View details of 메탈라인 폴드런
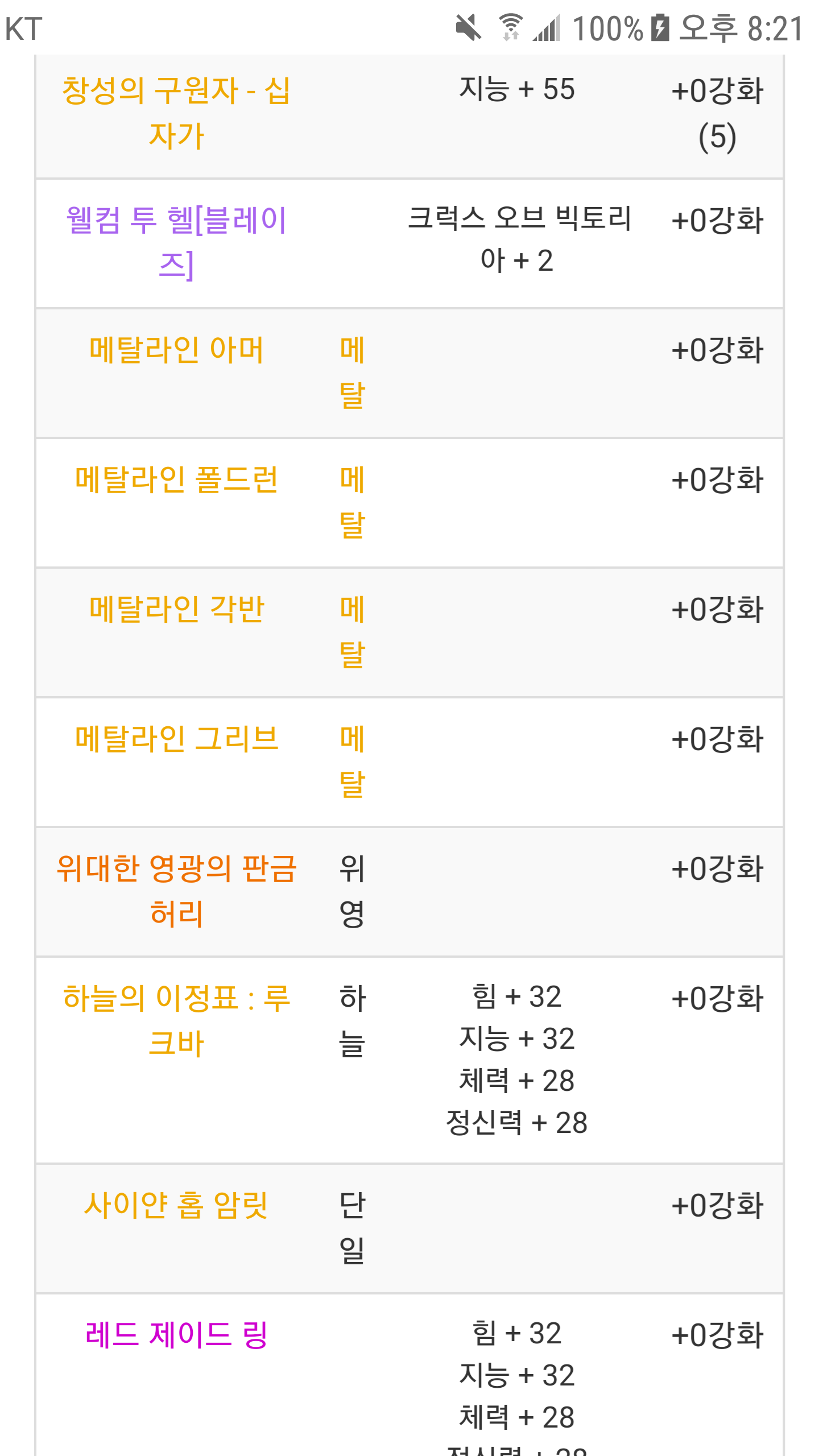 pyautogui.click(x=176, y=479)
